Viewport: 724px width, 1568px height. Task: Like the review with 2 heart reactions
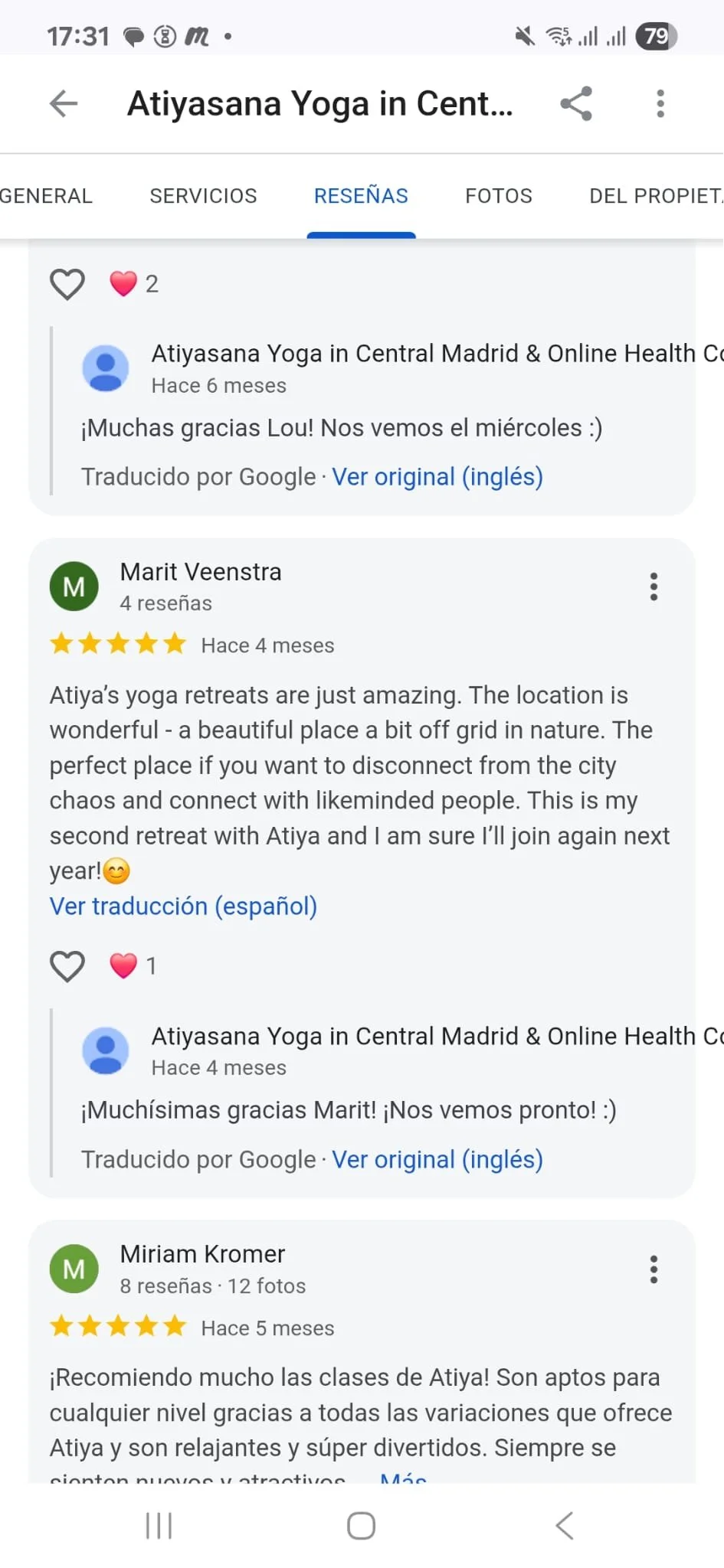[67, 284]
